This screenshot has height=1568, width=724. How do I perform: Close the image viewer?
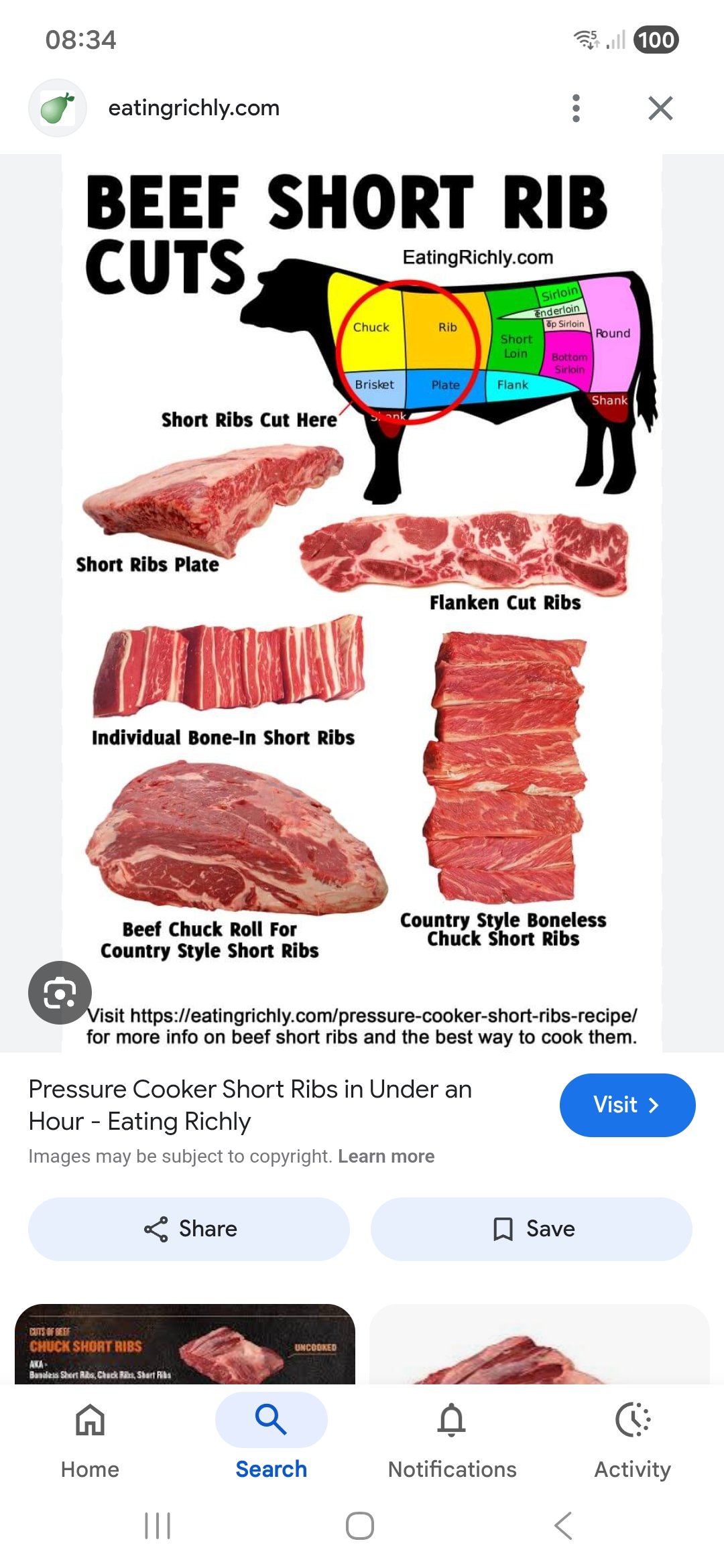coord(660,108)
